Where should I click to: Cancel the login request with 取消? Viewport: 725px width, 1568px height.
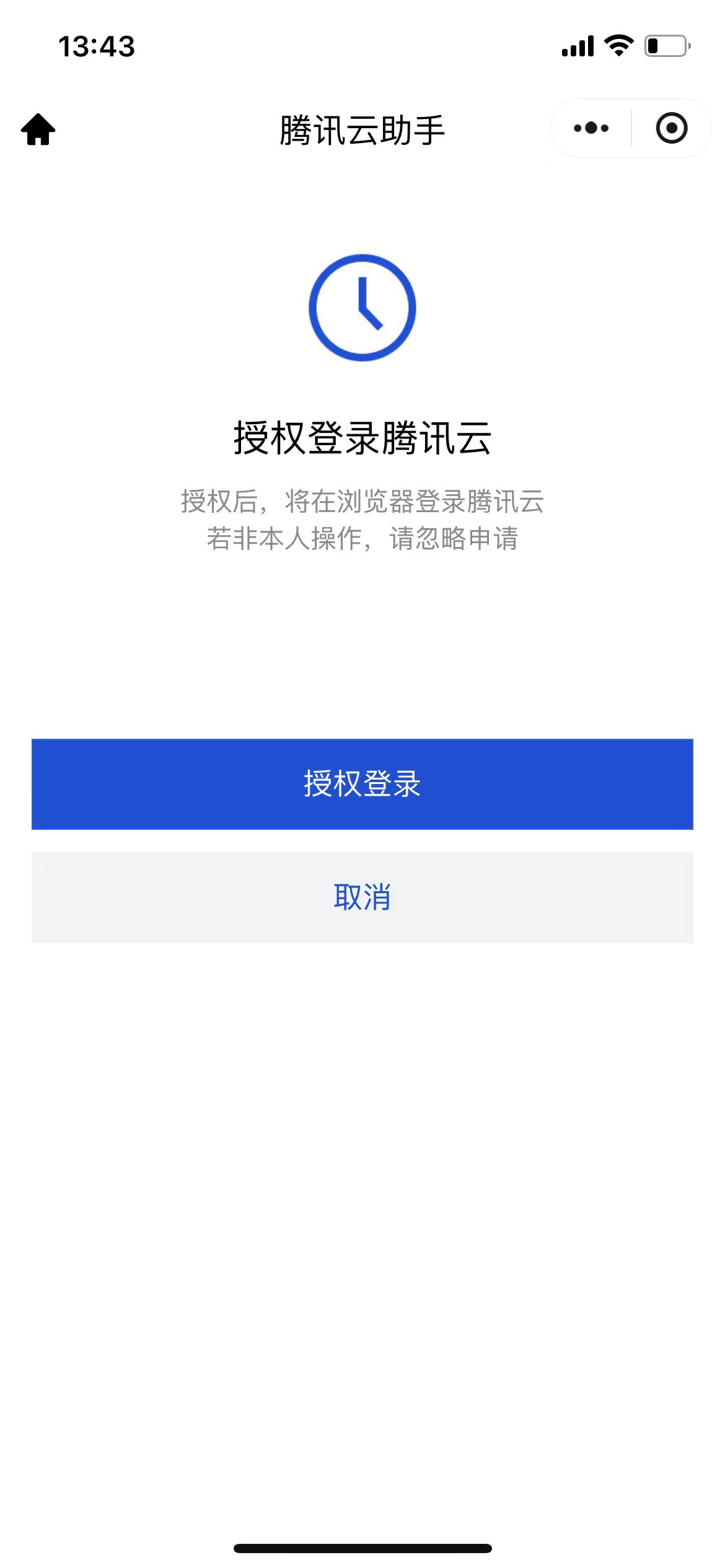pyautogui.click(x=362, y=897)
